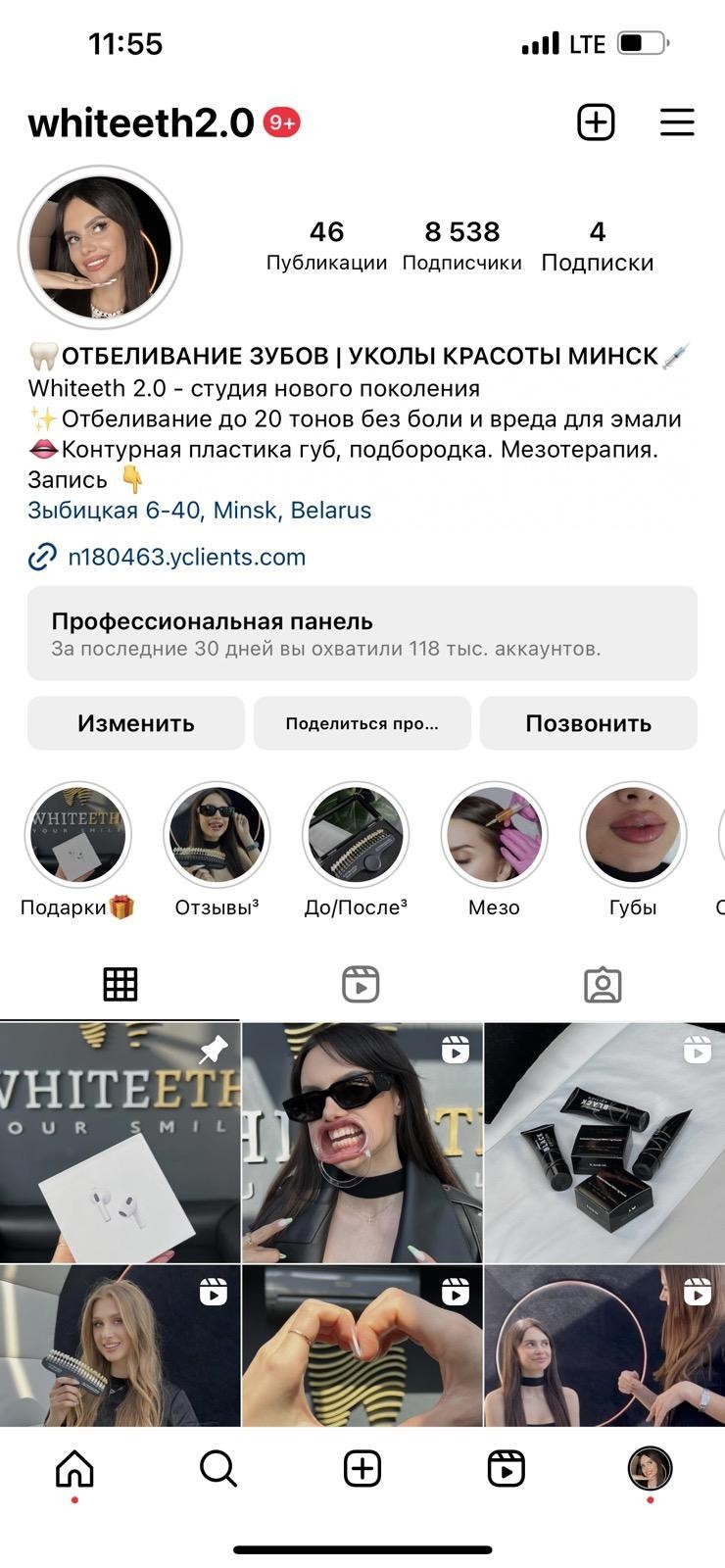
Task: Open the Губы story highlight
Action: point(634,835)
